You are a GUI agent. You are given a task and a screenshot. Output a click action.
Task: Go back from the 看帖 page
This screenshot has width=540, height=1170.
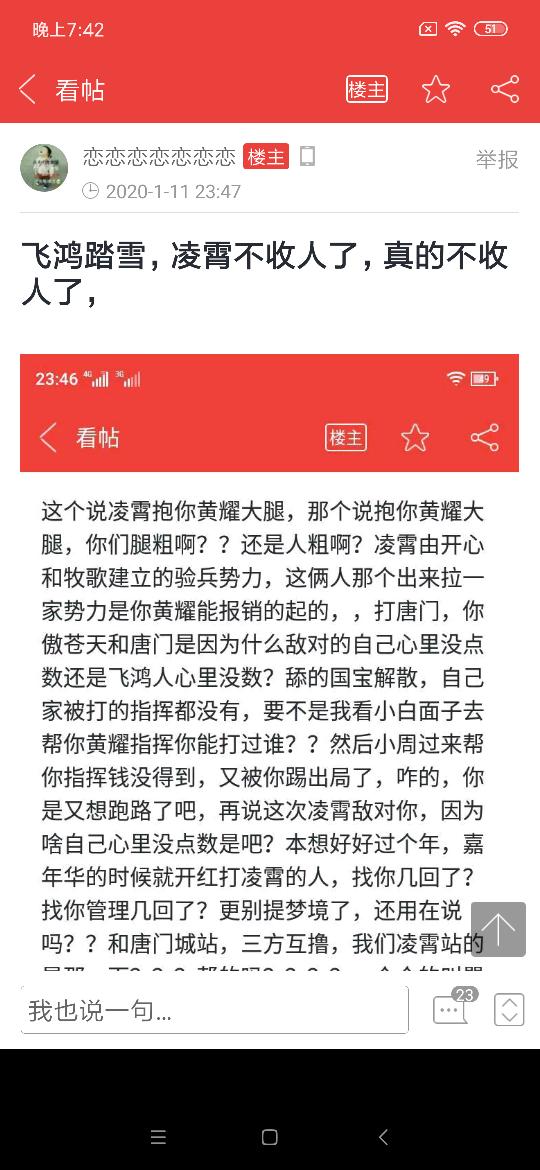[28, 90]
